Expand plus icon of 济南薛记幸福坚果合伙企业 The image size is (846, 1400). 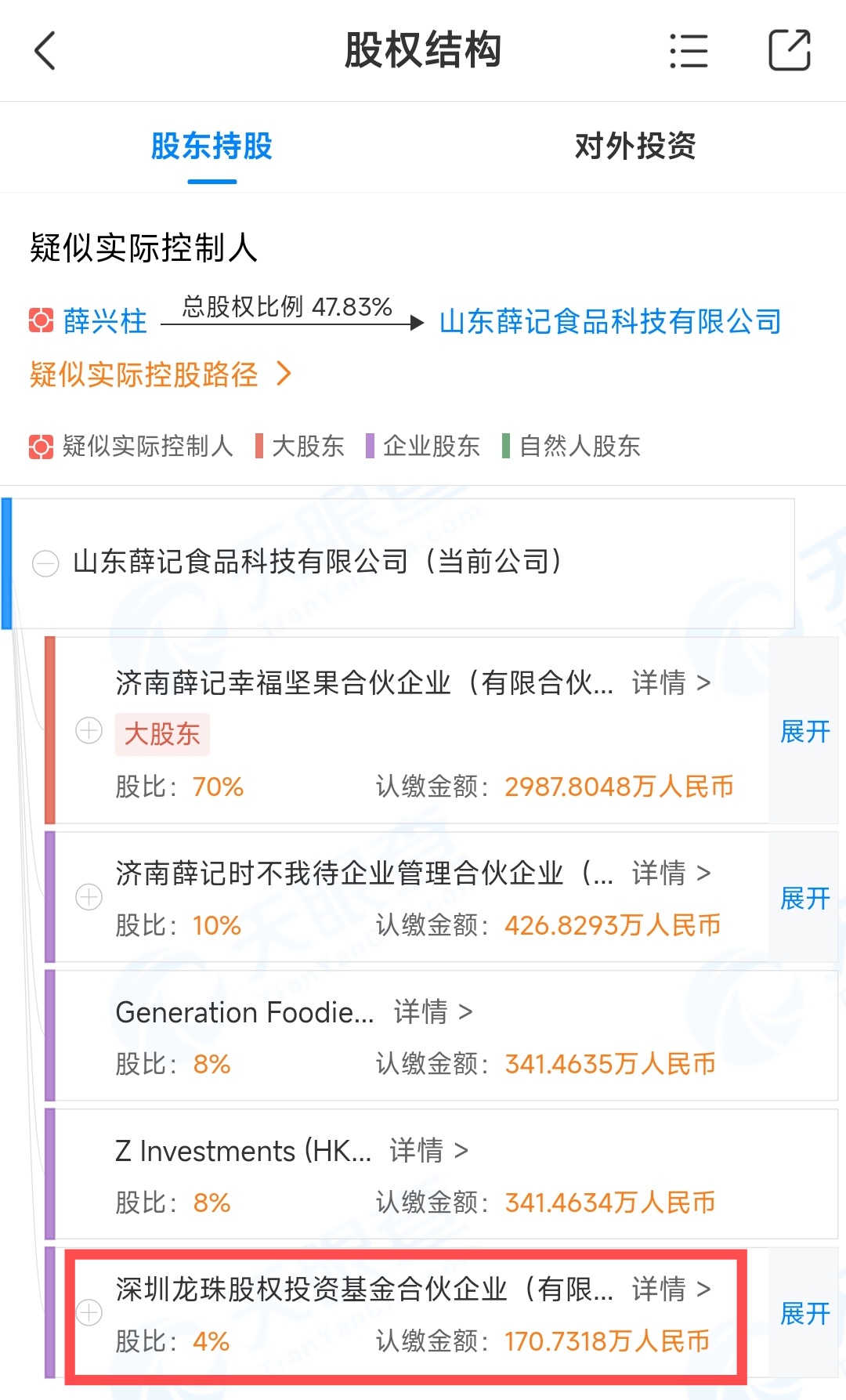(x=89, y=731)
